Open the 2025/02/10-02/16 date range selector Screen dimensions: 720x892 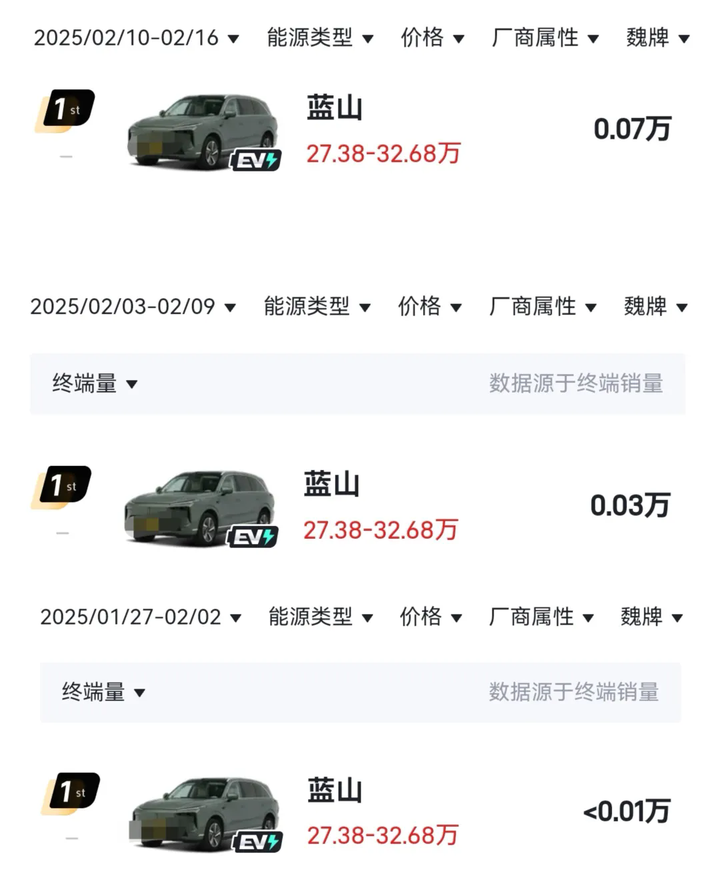pyautogui.click(x=133, y=36)
